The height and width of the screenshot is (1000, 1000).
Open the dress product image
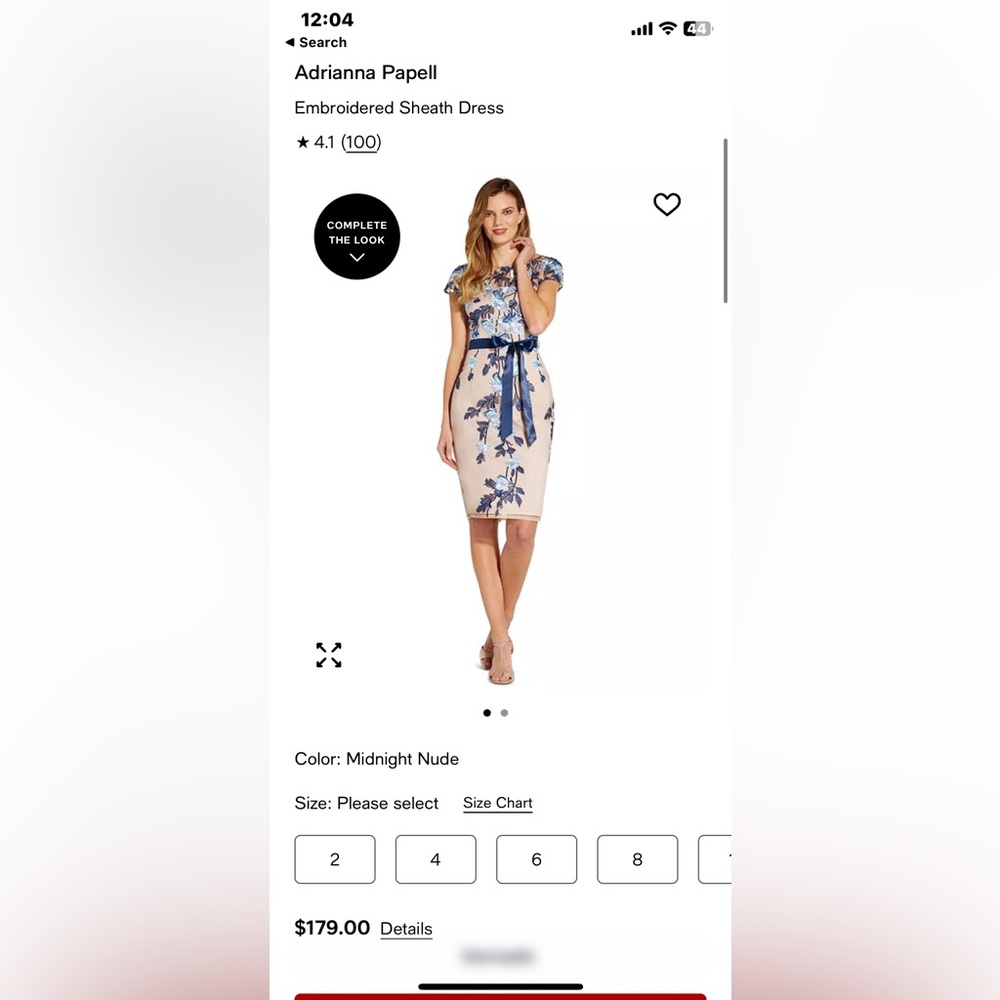tap(500, 430)
